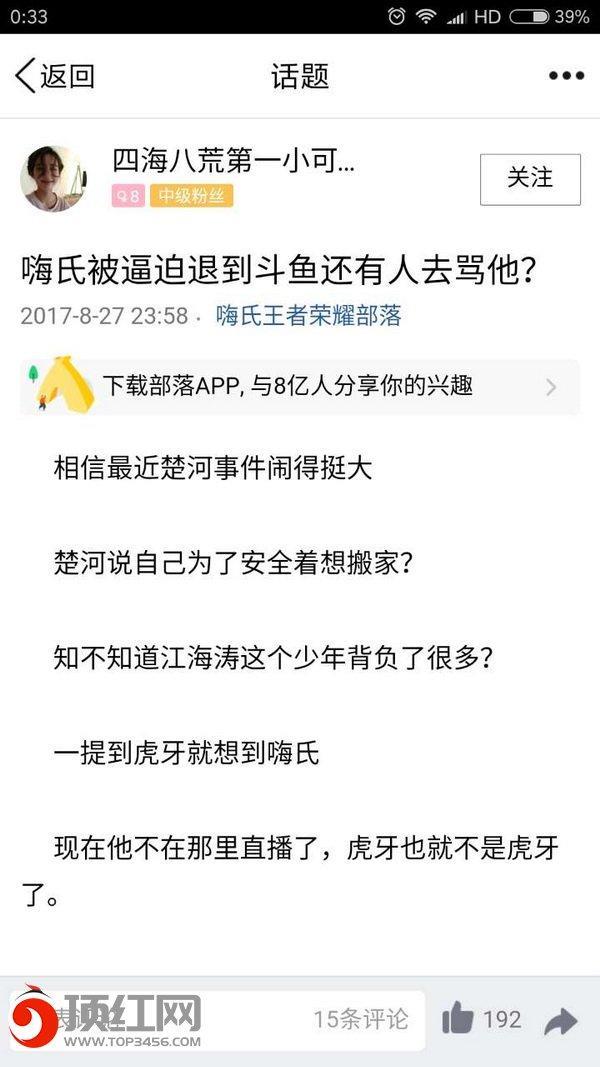Go back using the 返回 arrow

coord(54,76)
